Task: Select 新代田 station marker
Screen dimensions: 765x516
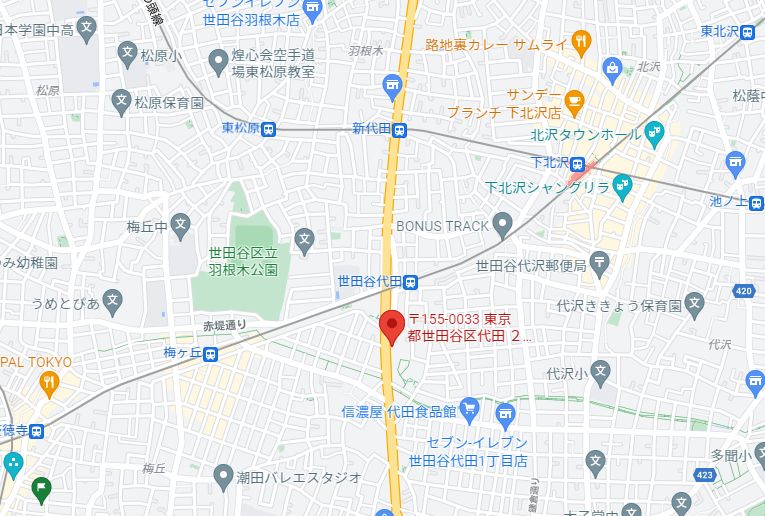Action: tap(399, 128)
